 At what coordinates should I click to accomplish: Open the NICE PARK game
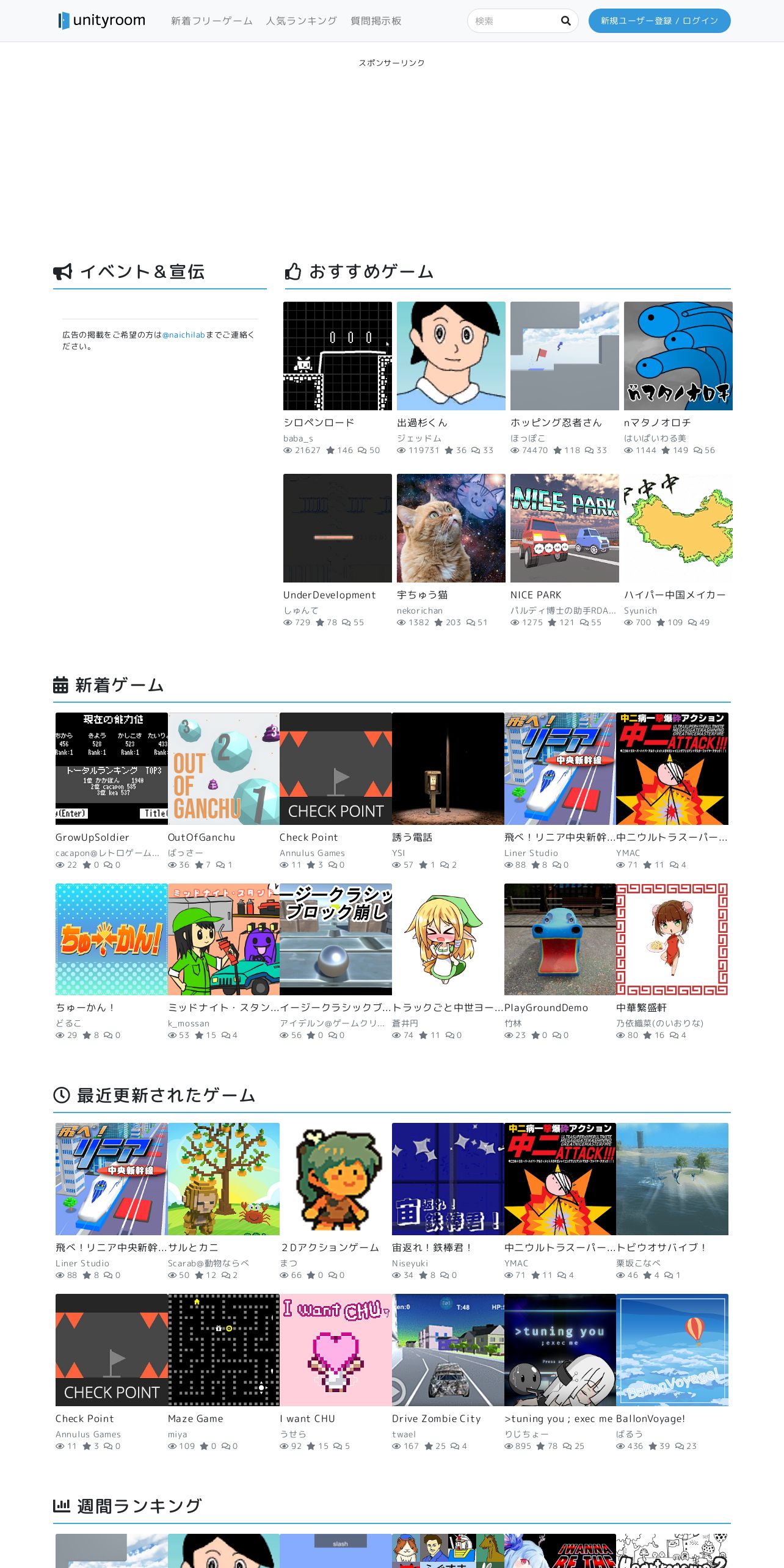[x=565, y=551]
